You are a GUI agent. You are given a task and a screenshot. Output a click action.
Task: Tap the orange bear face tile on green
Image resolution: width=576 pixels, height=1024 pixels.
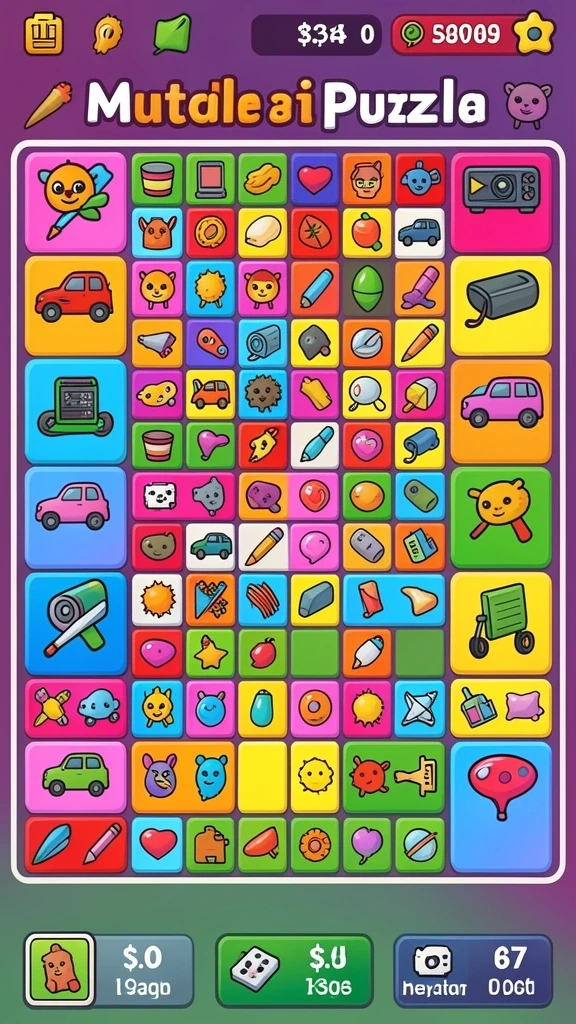point(501,517)
